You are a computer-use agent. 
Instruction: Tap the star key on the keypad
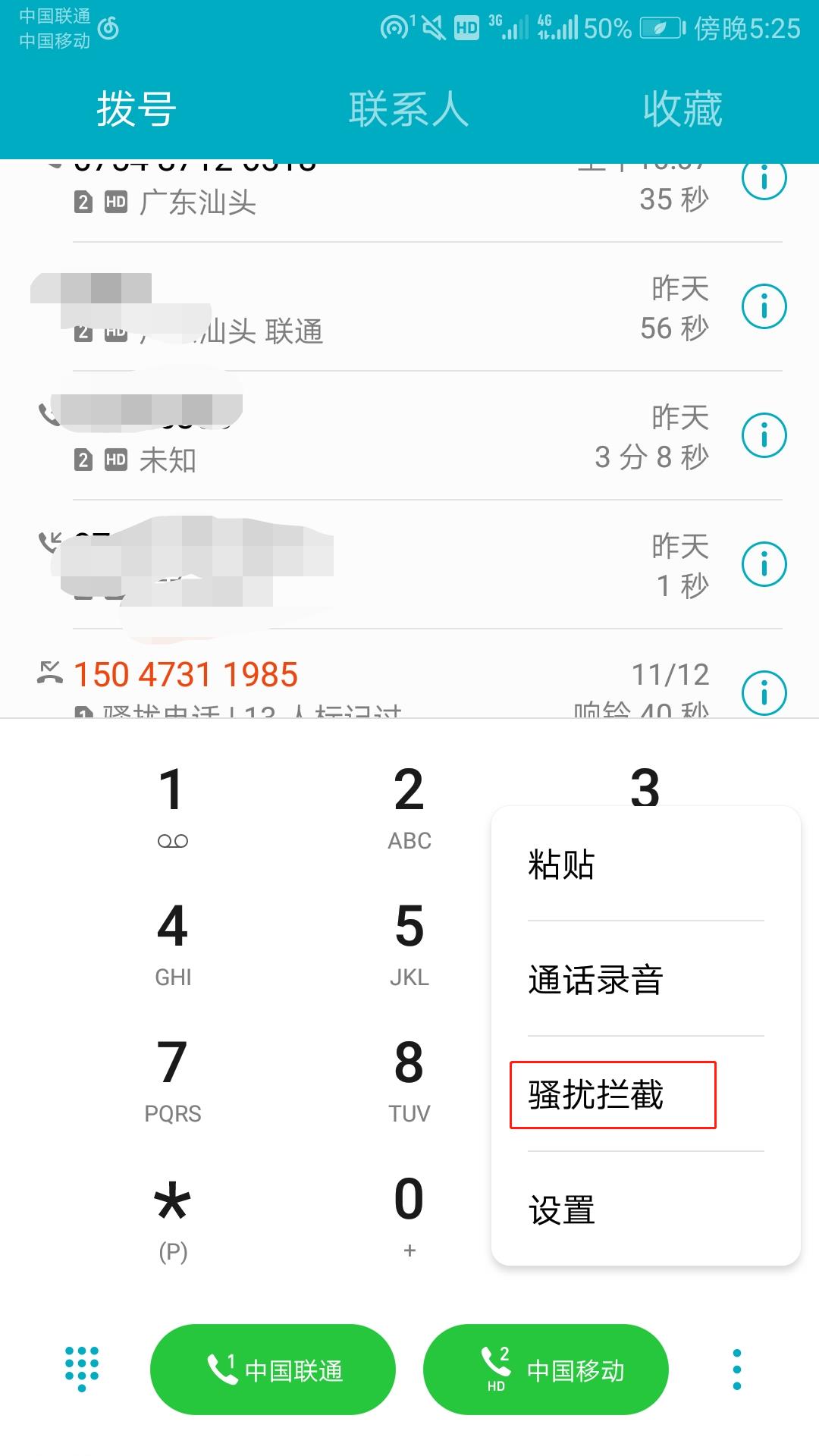pyautogui.click(x=173, y=1215)
